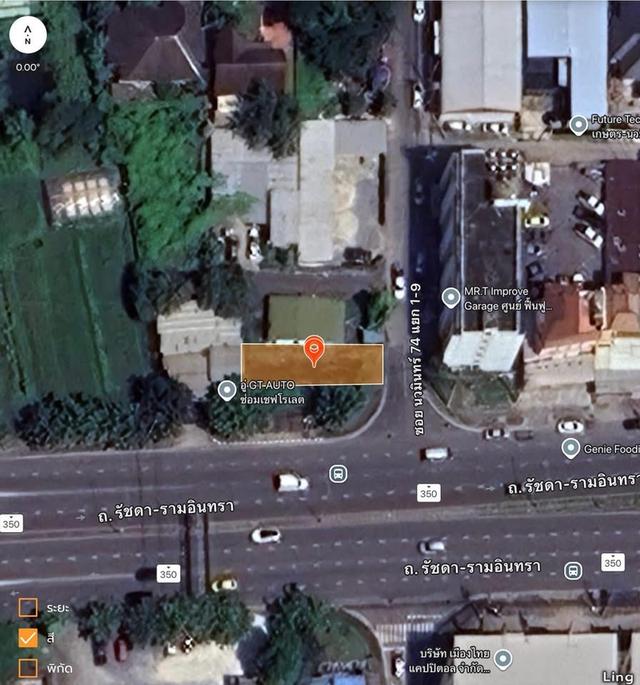Tap the red pin on the highlighted plot
The height and width of the screenshot is (685, 640).
click(x=312, y=349)
